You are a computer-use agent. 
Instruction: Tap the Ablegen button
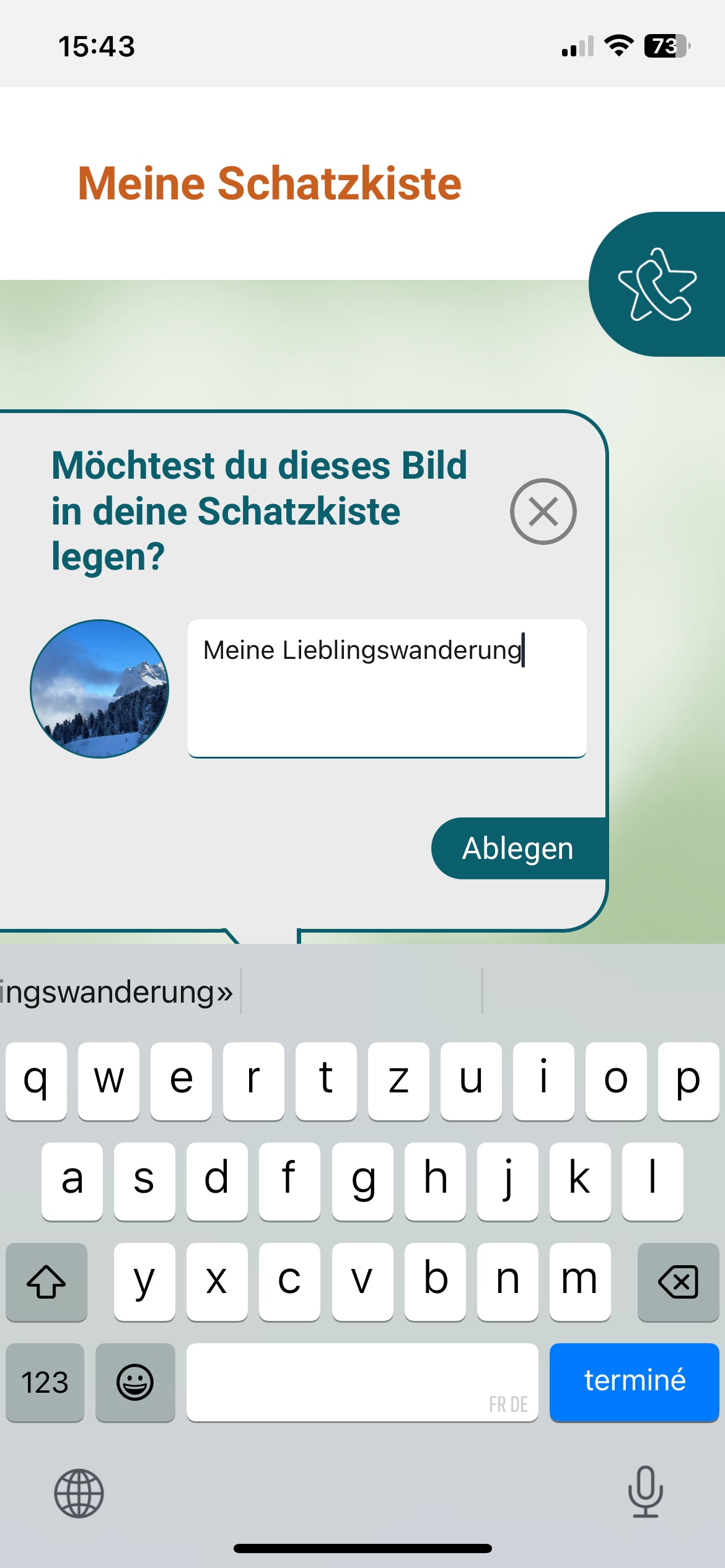519,848
